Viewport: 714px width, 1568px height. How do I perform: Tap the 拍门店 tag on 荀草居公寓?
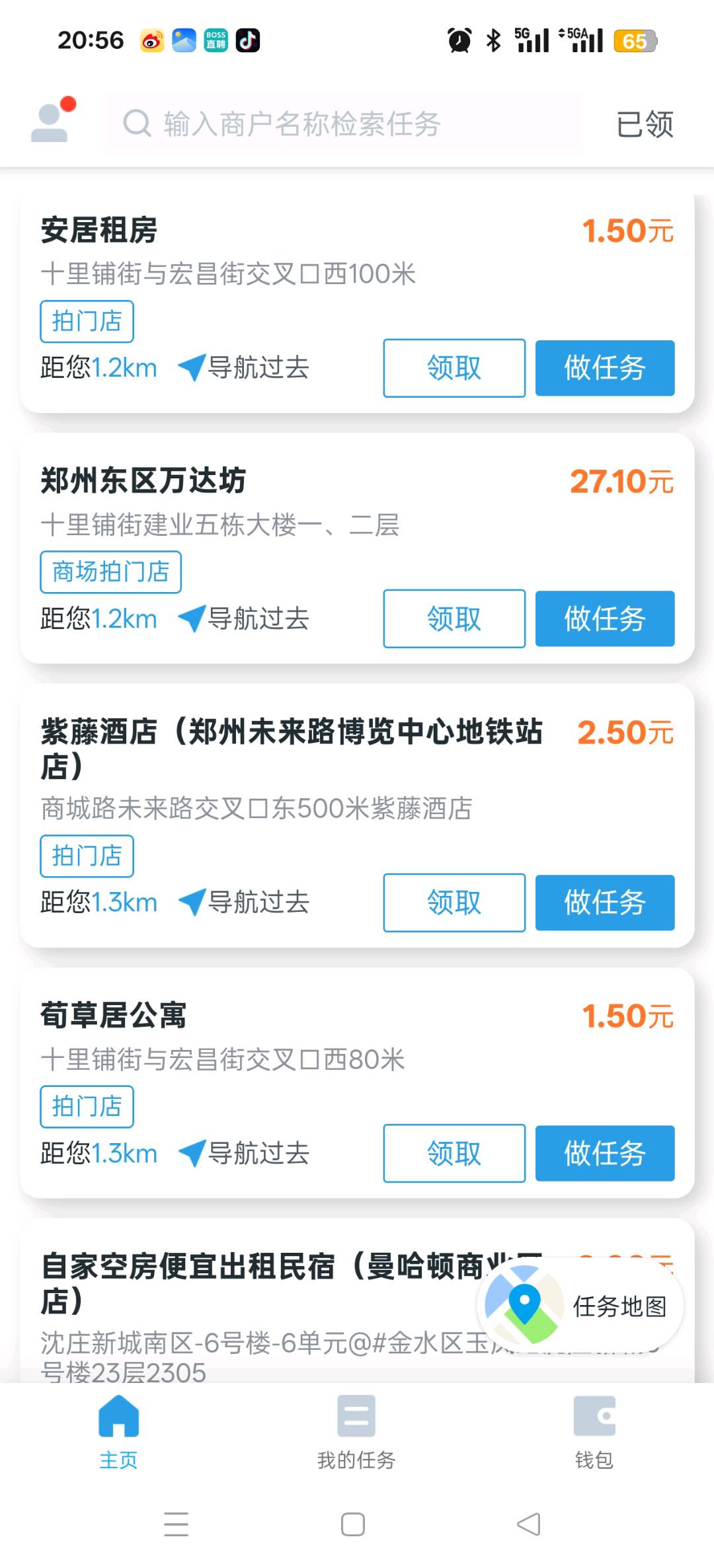tap(87, 1105)
